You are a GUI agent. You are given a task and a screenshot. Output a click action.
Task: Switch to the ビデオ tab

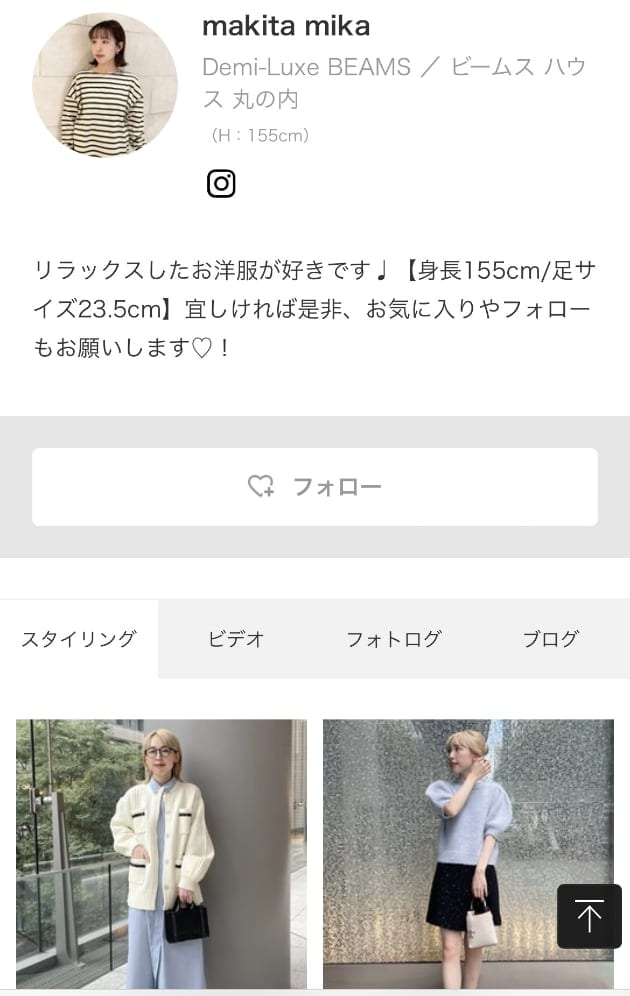pyautogui.click(x=236, y=639)
